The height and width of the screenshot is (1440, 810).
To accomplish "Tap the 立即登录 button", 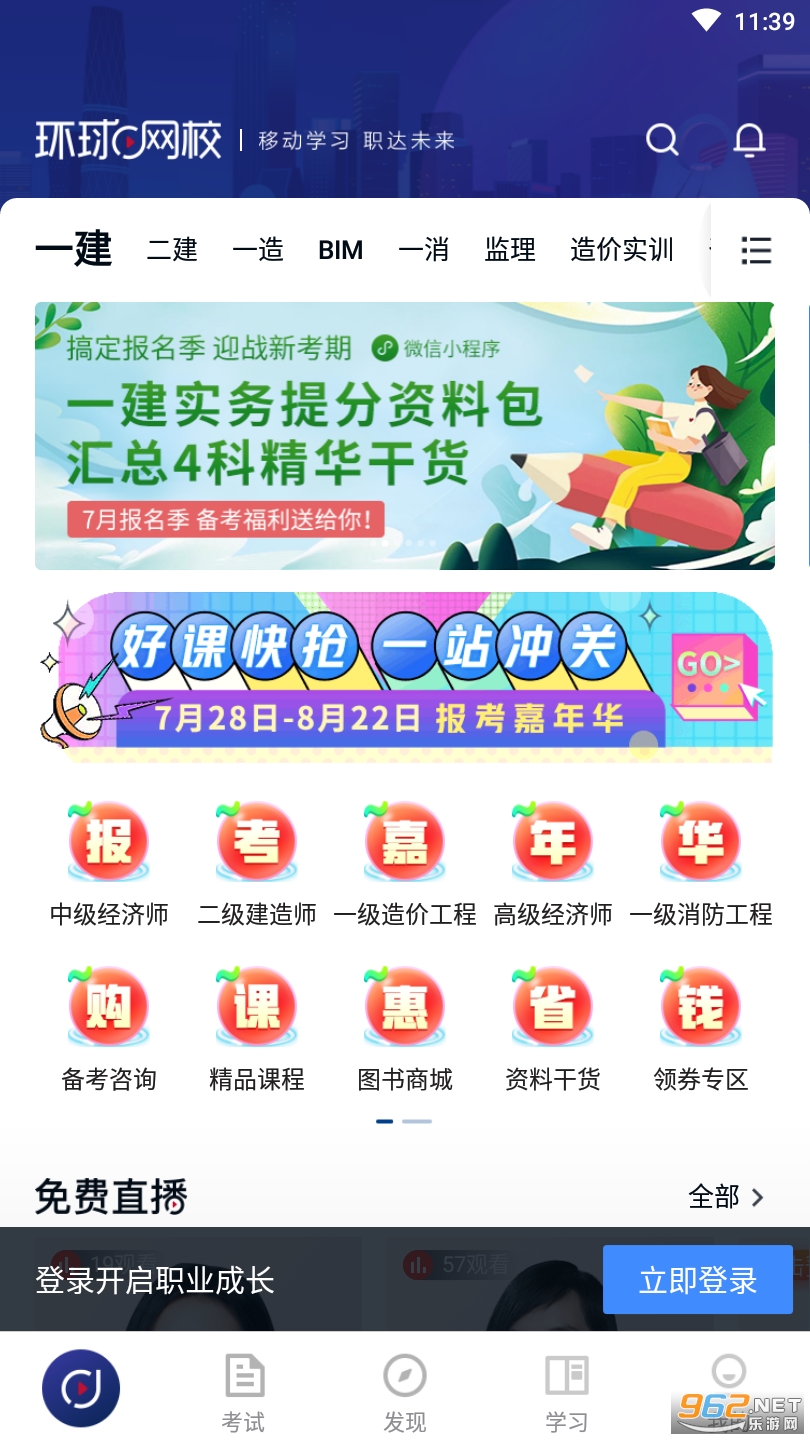I will click(698, 1280).
